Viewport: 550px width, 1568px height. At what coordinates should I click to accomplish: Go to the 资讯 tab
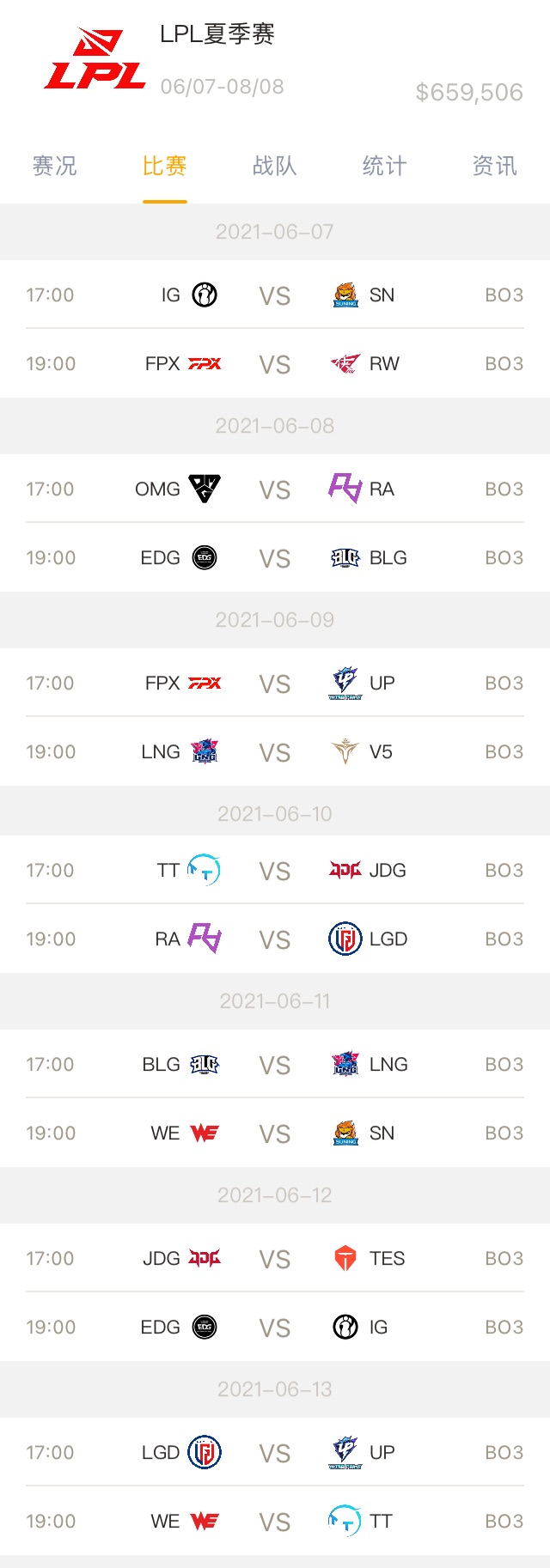tap(494, 166)
